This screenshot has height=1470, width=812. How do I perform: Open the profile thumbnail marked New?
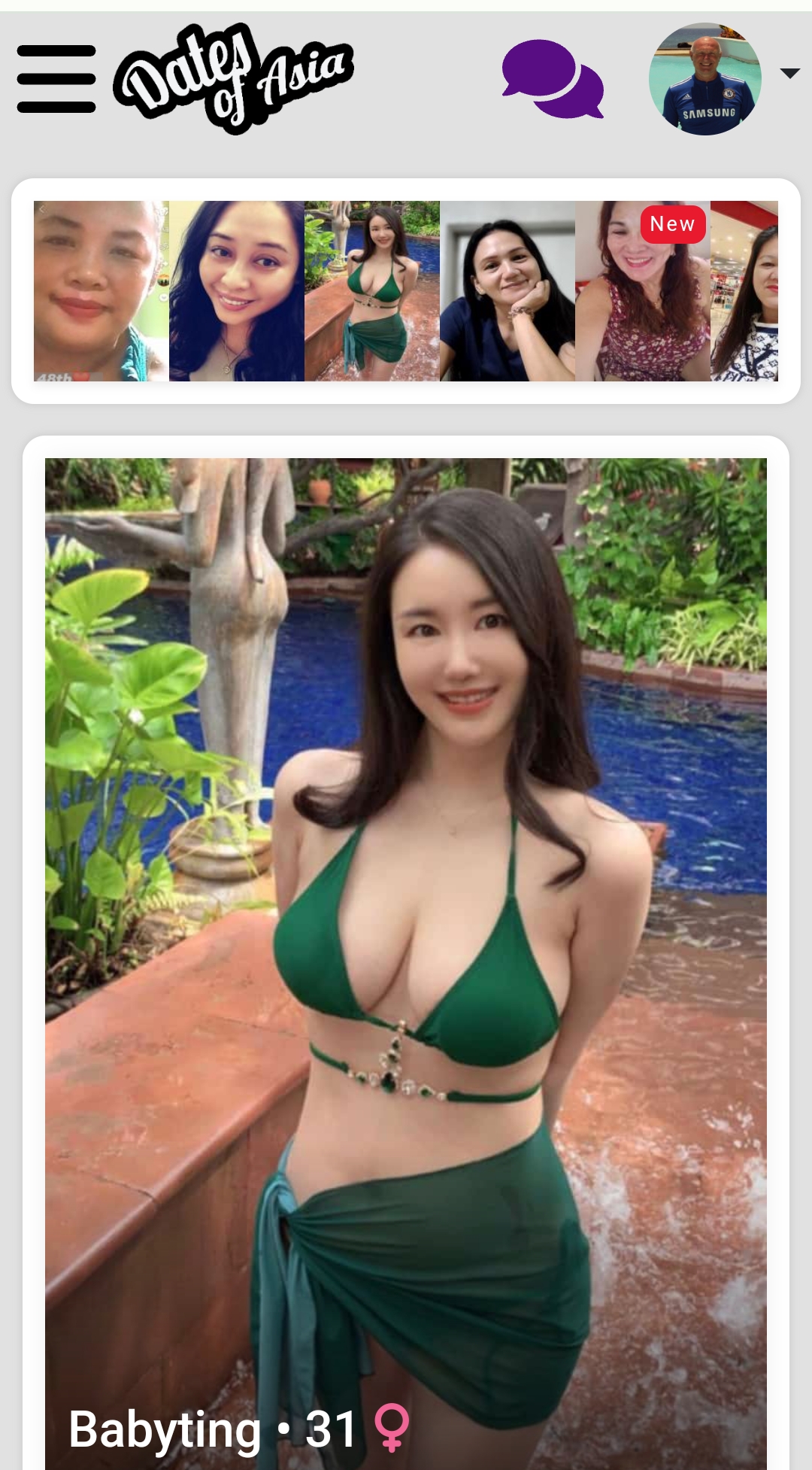(x=643, y=291)
